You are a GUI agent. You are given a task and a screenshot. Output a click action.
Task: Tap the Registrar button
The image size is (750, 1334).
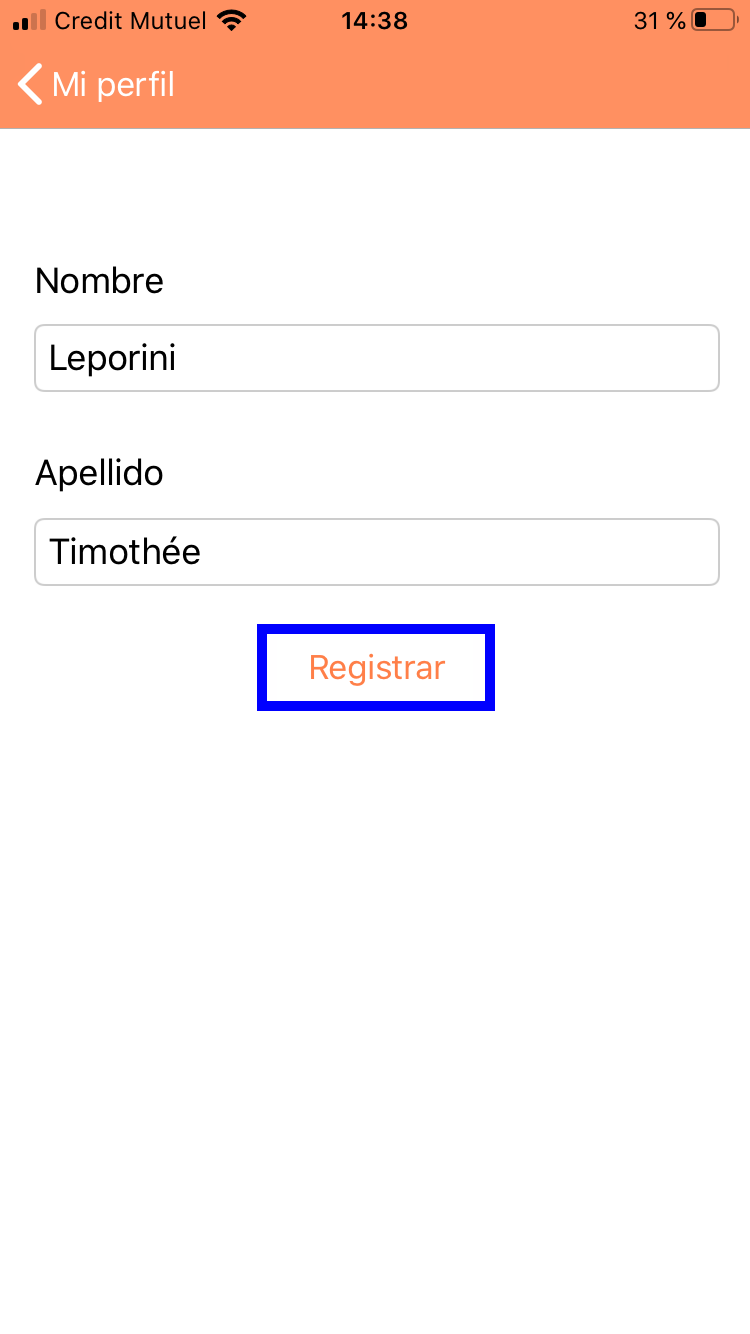[376, 668]
